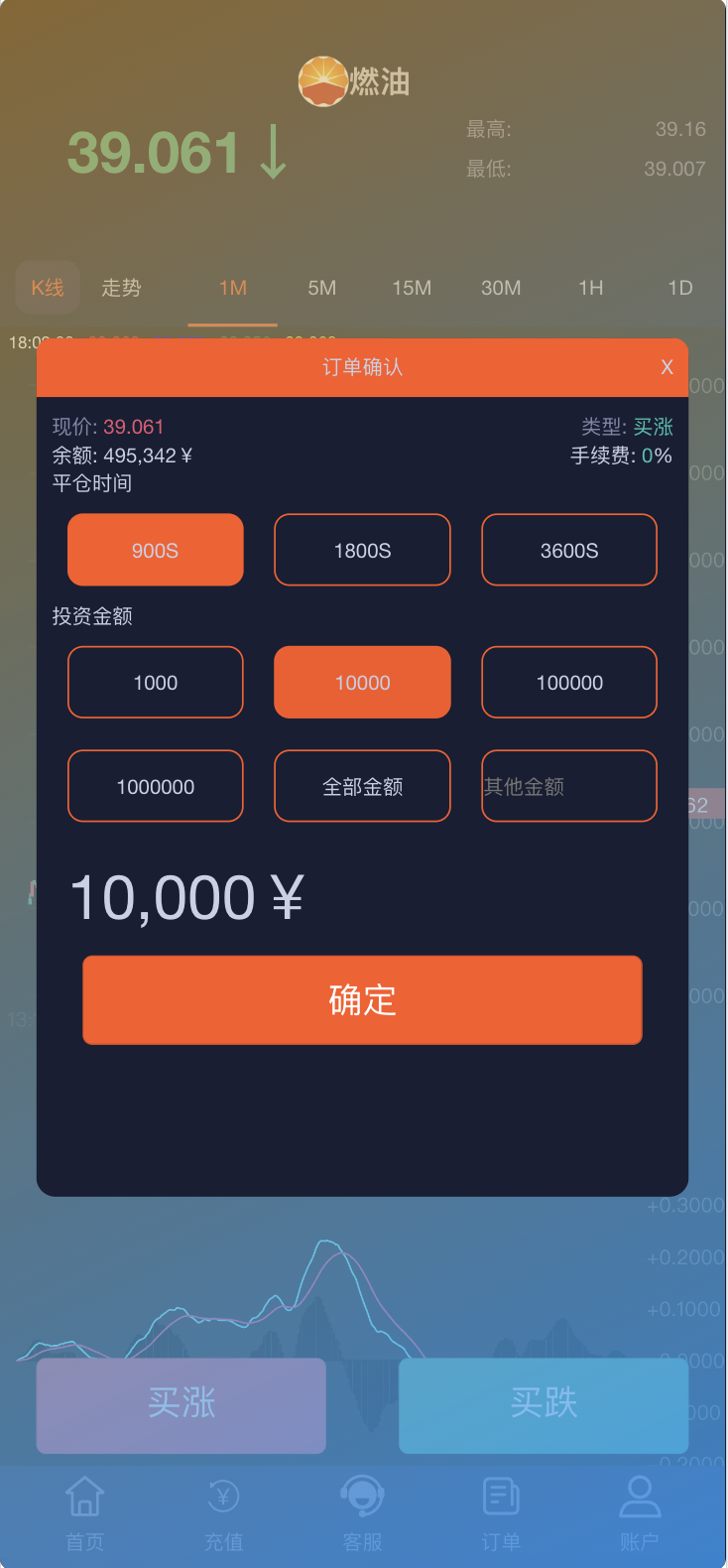The width and height of the screenshot is (728, 1568).
Task: Close the 订单确认 dialog with the X
Action: coord(667,367)
